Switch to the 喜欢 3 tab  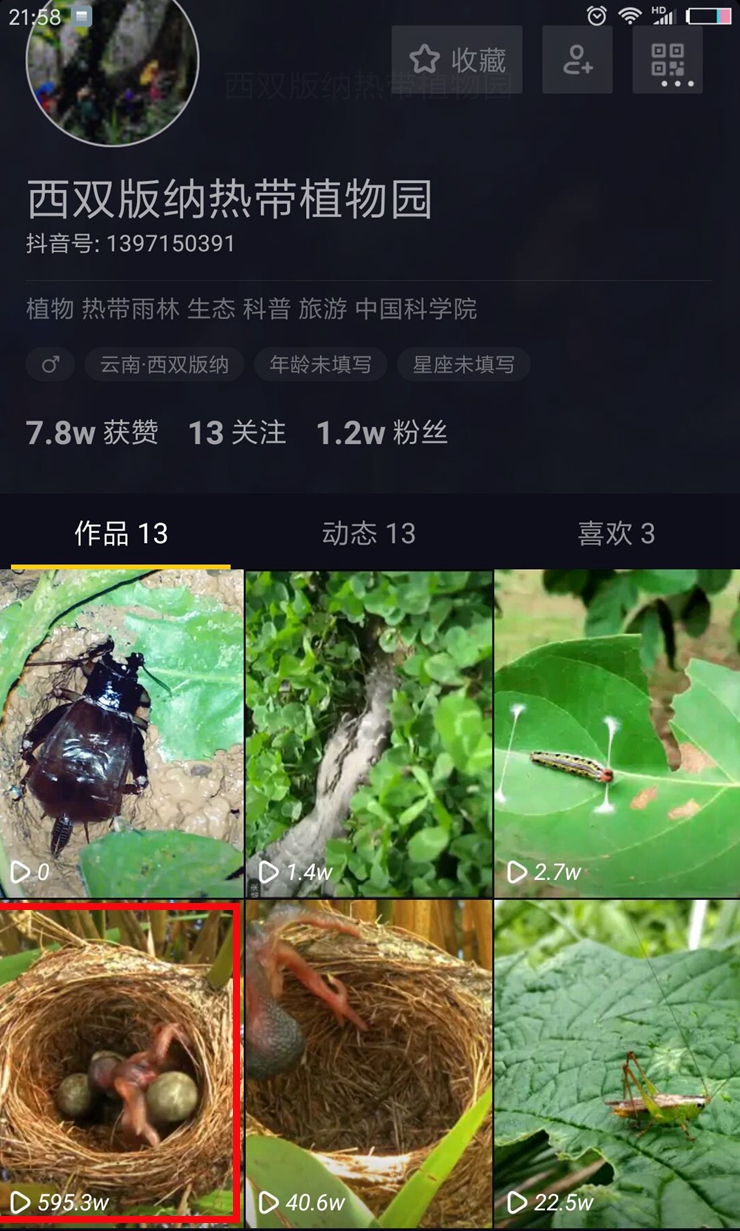click(616, 533)
